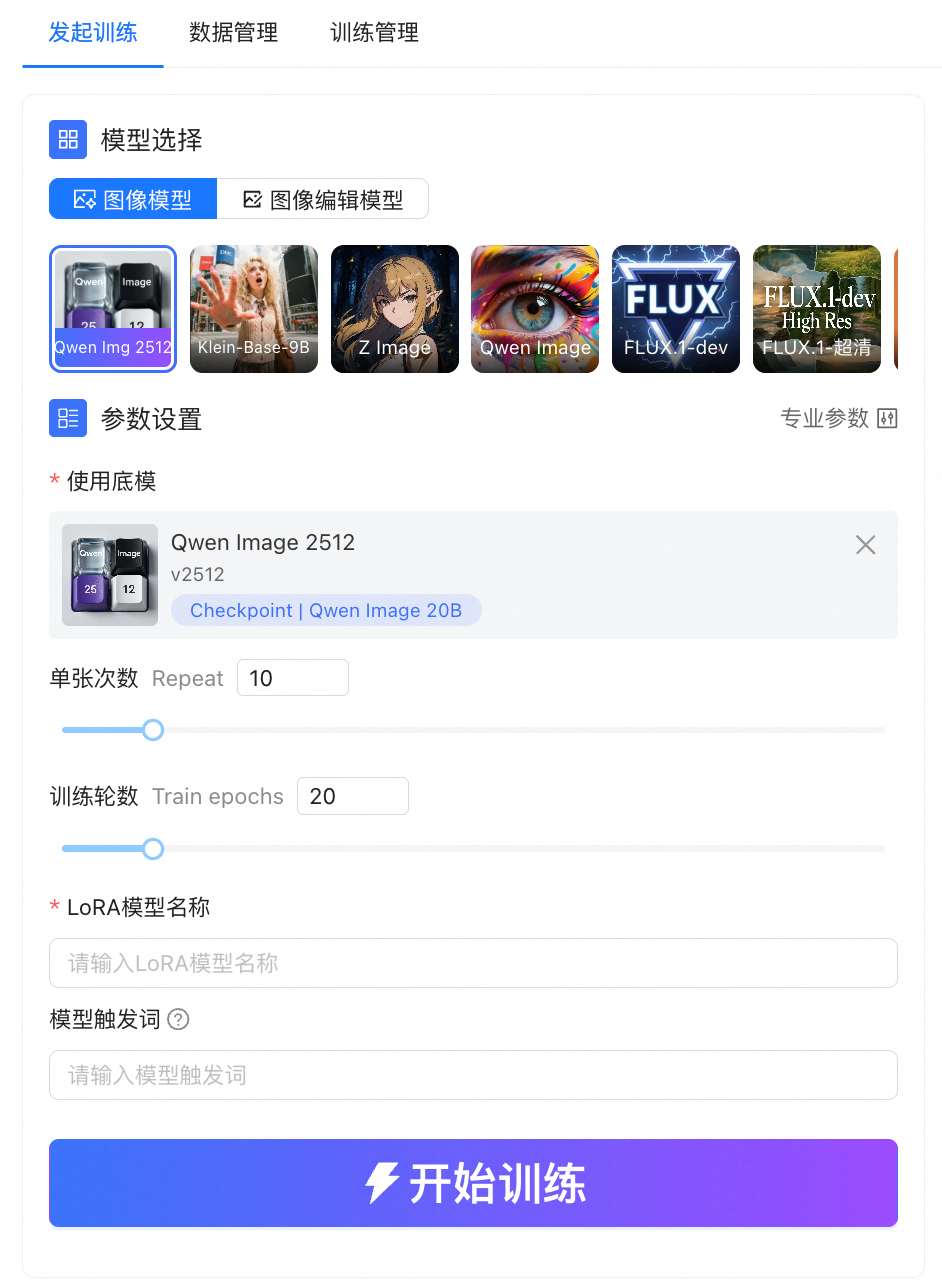Click the lightning icon on 开始训练 button
Screen dimensions: 942x1288
378,1183
